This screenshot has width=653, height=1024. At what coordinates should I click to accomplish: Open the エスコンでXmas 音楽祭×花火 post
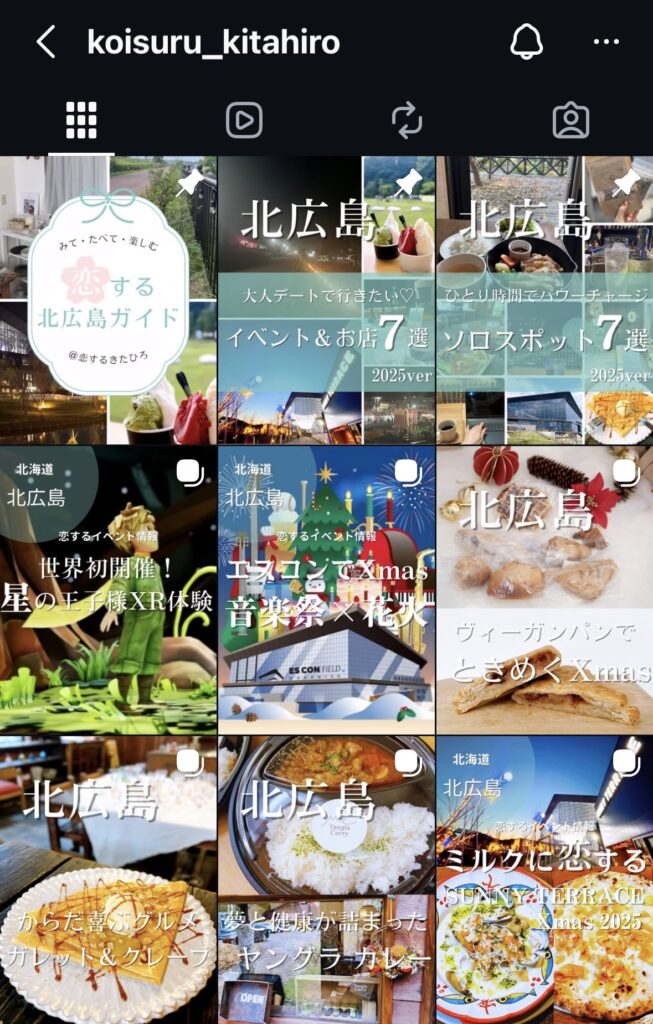click(326, 590)
